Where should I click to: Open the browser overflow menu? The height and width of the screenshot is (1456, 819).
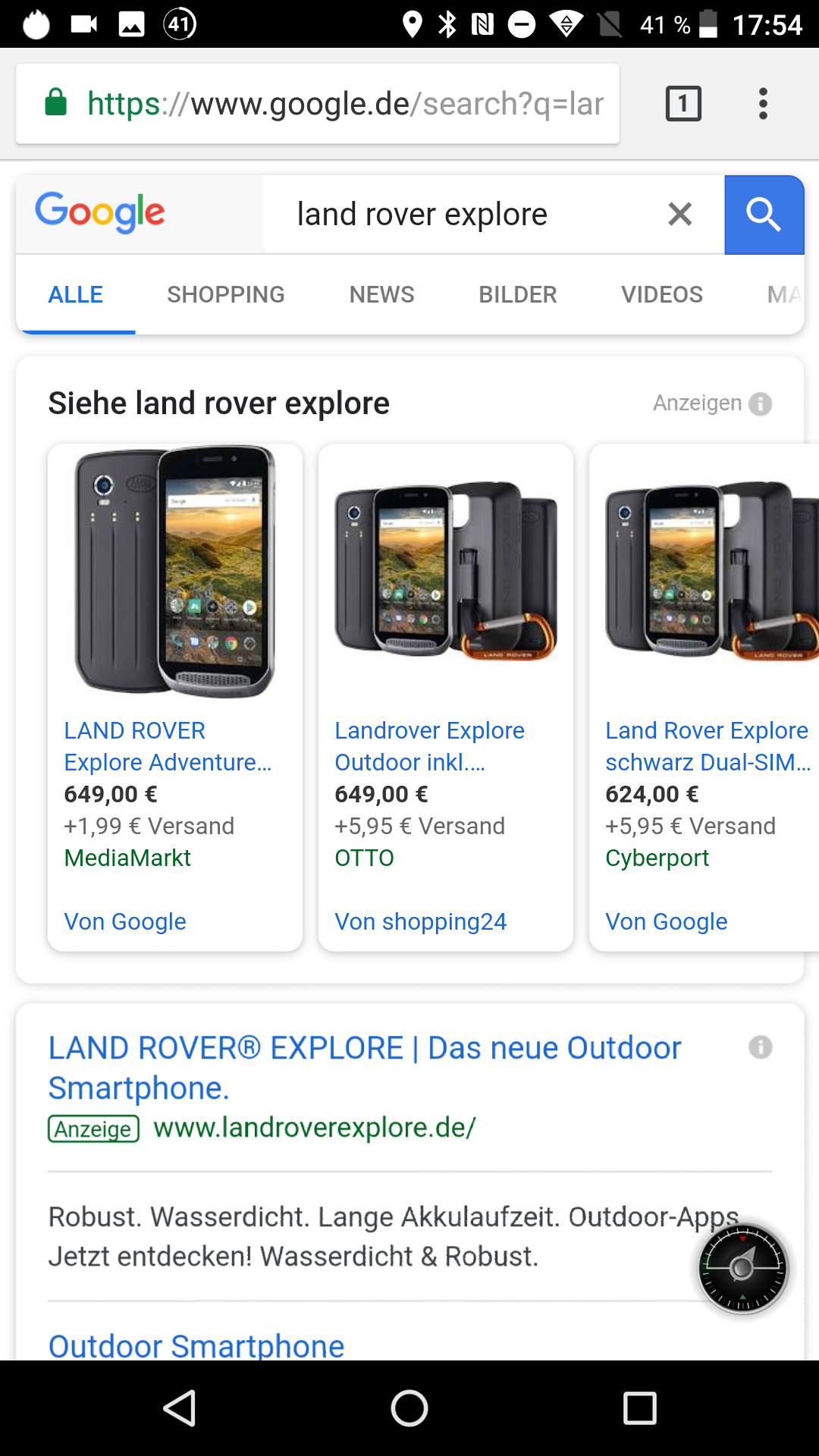[x=763, y=103]
